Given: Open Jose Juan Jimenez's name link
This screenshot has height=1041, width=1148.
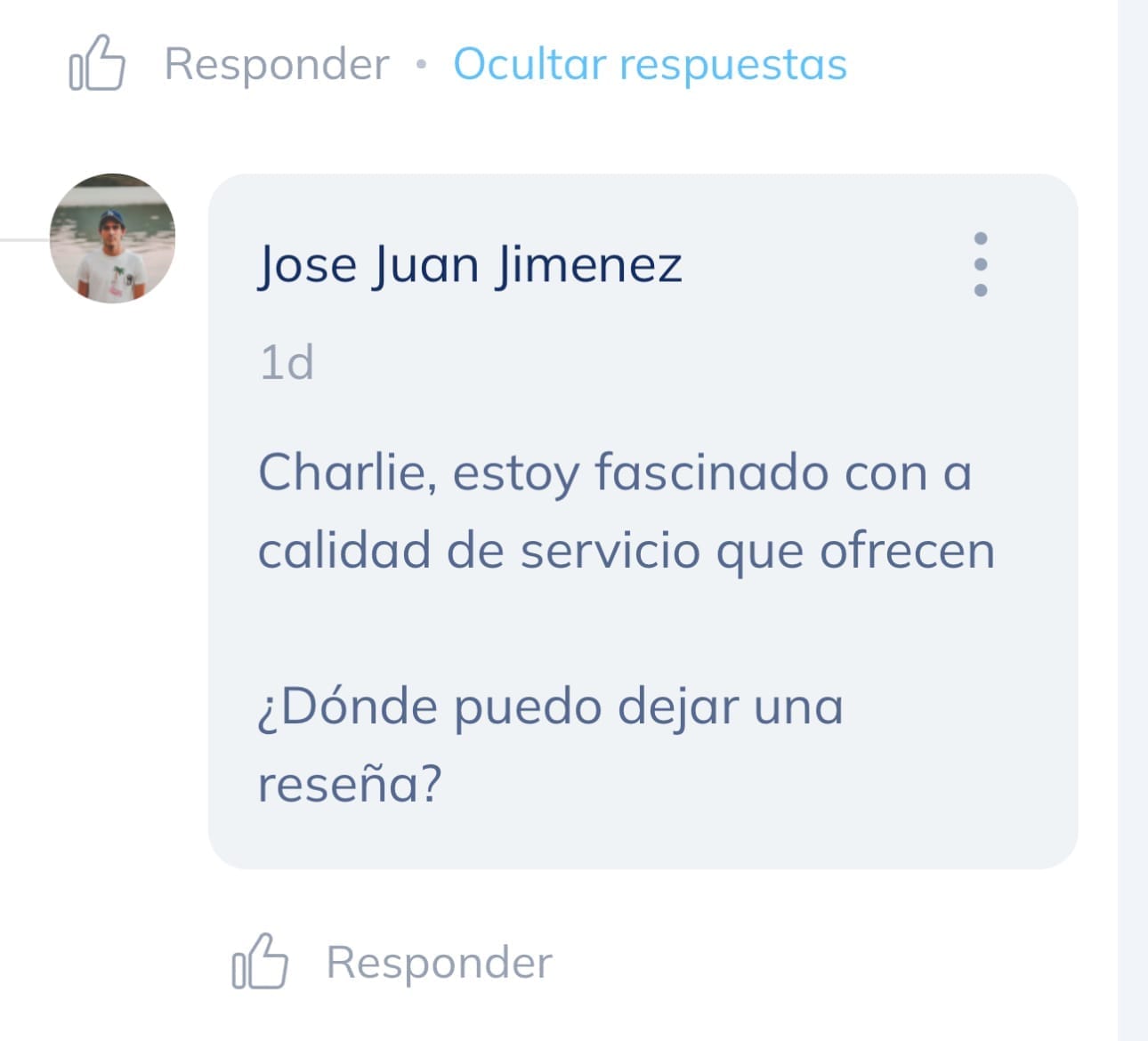Looking at the screenshot, I should point(470,265).
